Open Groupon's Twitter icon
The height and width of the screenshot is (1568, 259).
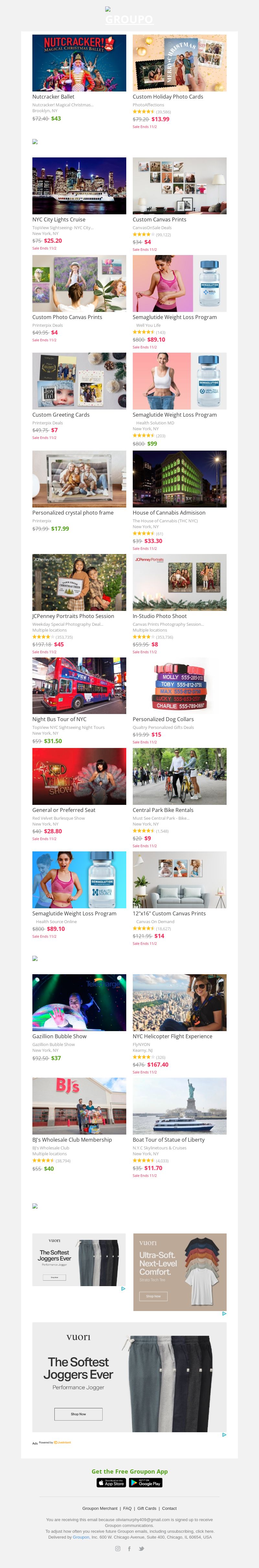[141, 1549]
